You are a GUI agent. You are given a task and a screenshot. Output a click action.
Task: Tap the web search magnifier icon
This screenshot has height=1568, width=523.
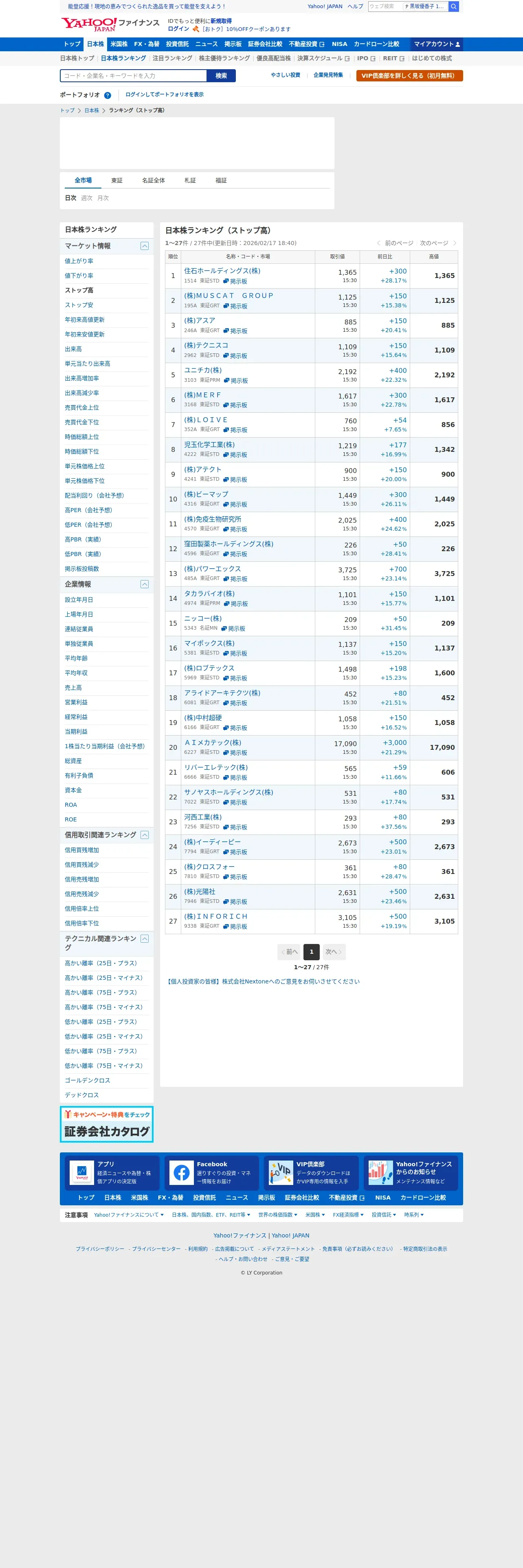click(454, 6)
